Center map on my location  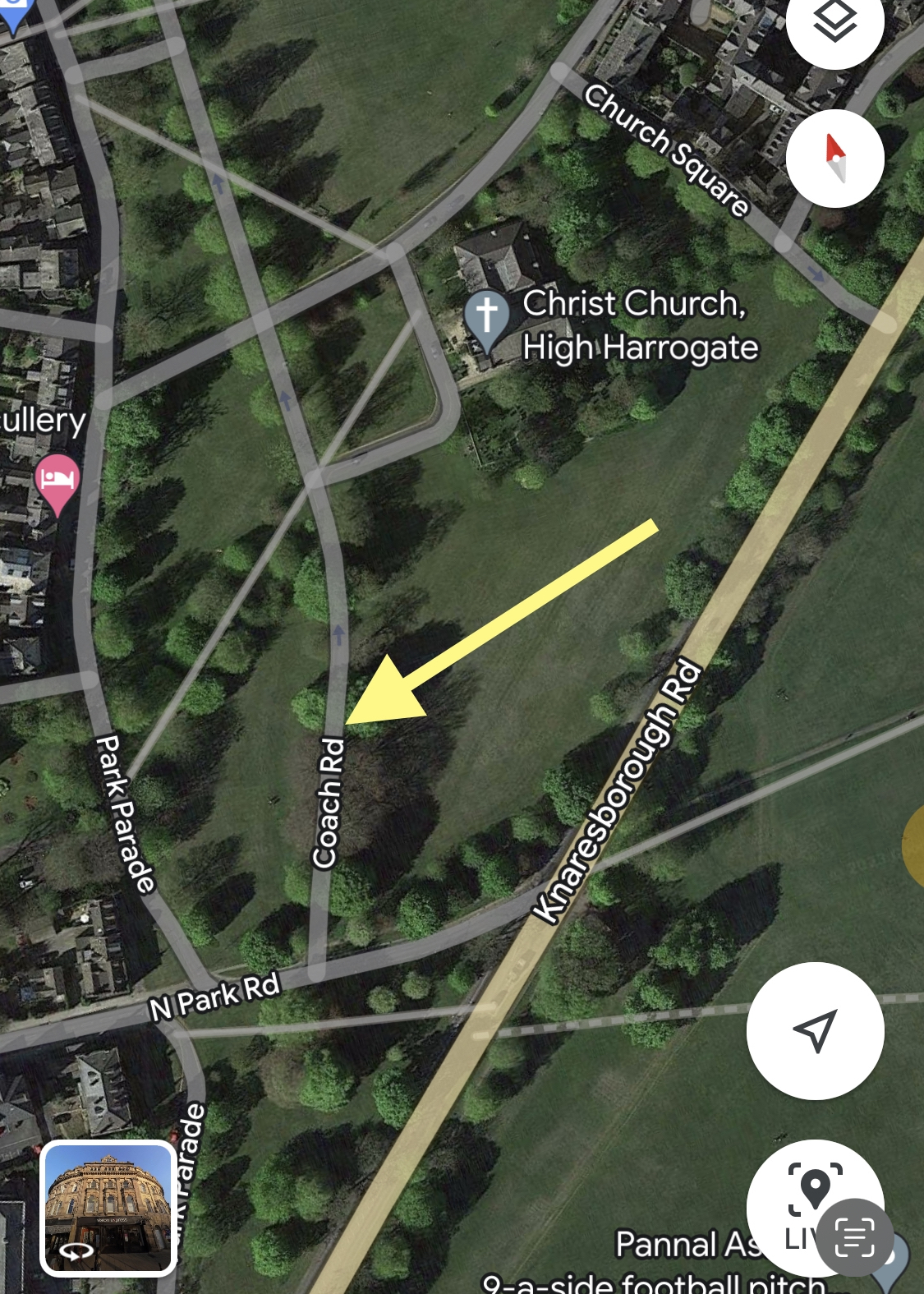click(x=815, y=1030)
